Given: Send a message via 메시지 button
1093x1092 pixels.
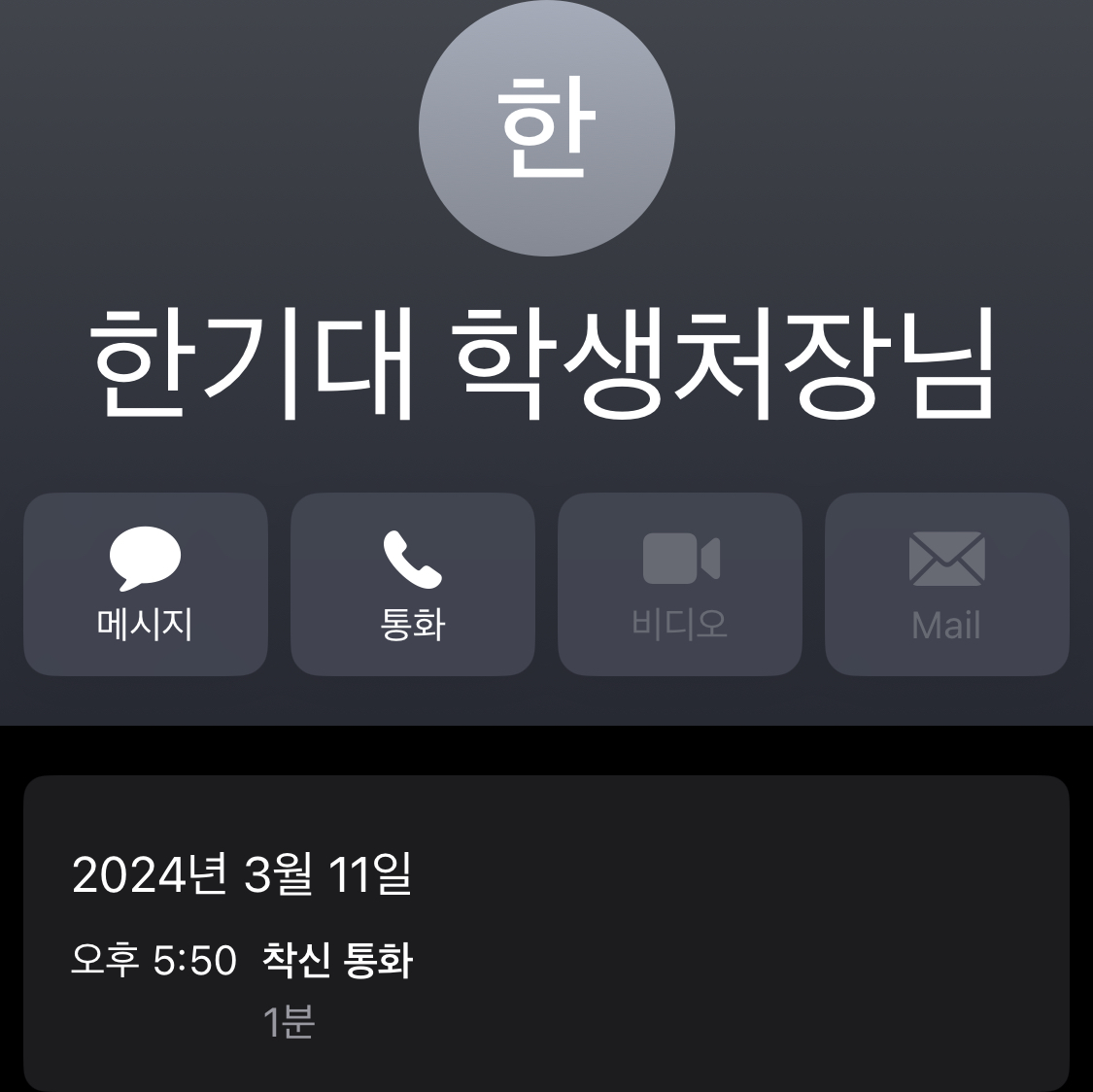Looking at the screenshot, I should [x=146, y=584].
